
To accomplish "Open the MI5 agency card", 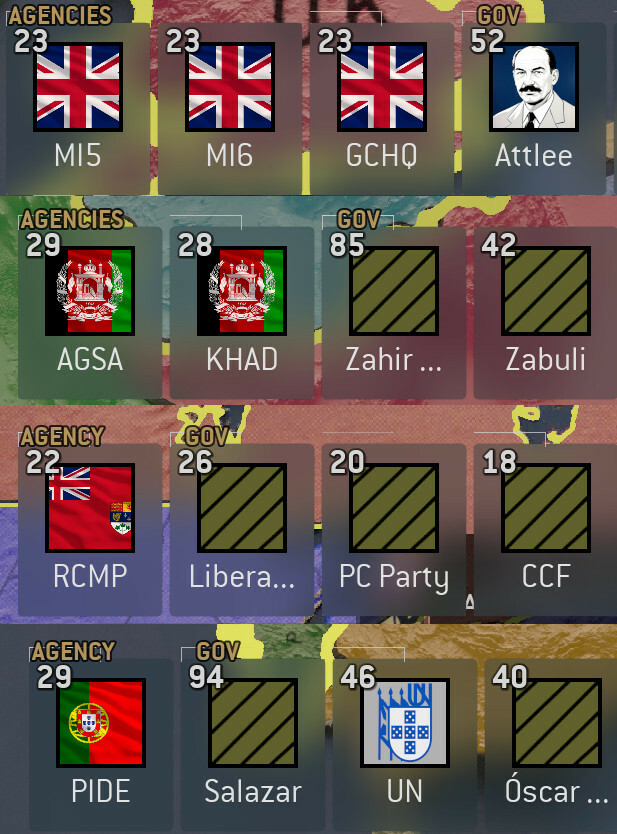I will tap(79, 108).
